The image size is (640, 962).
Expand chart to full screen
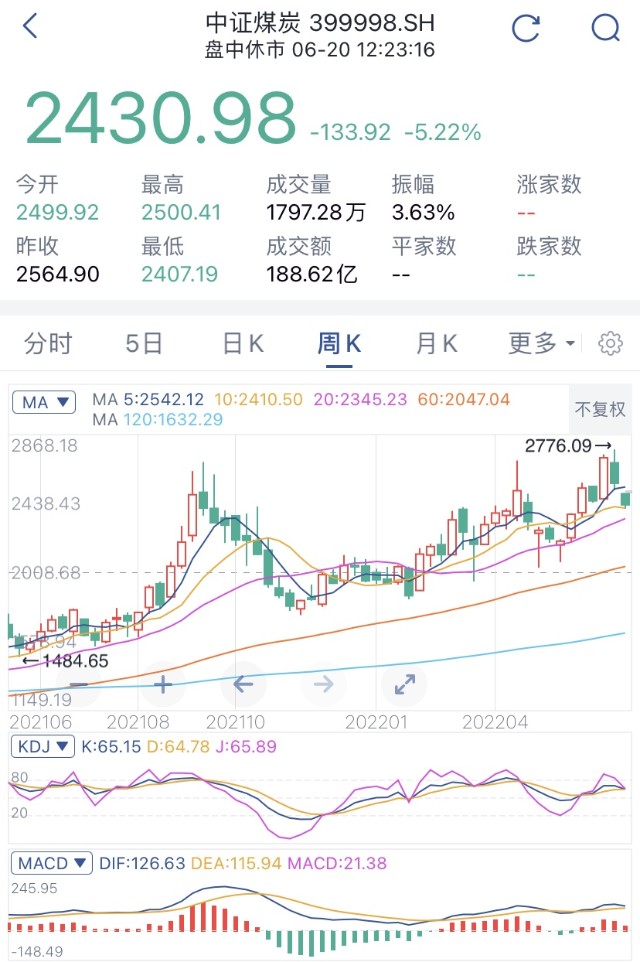tap(404, 685)
